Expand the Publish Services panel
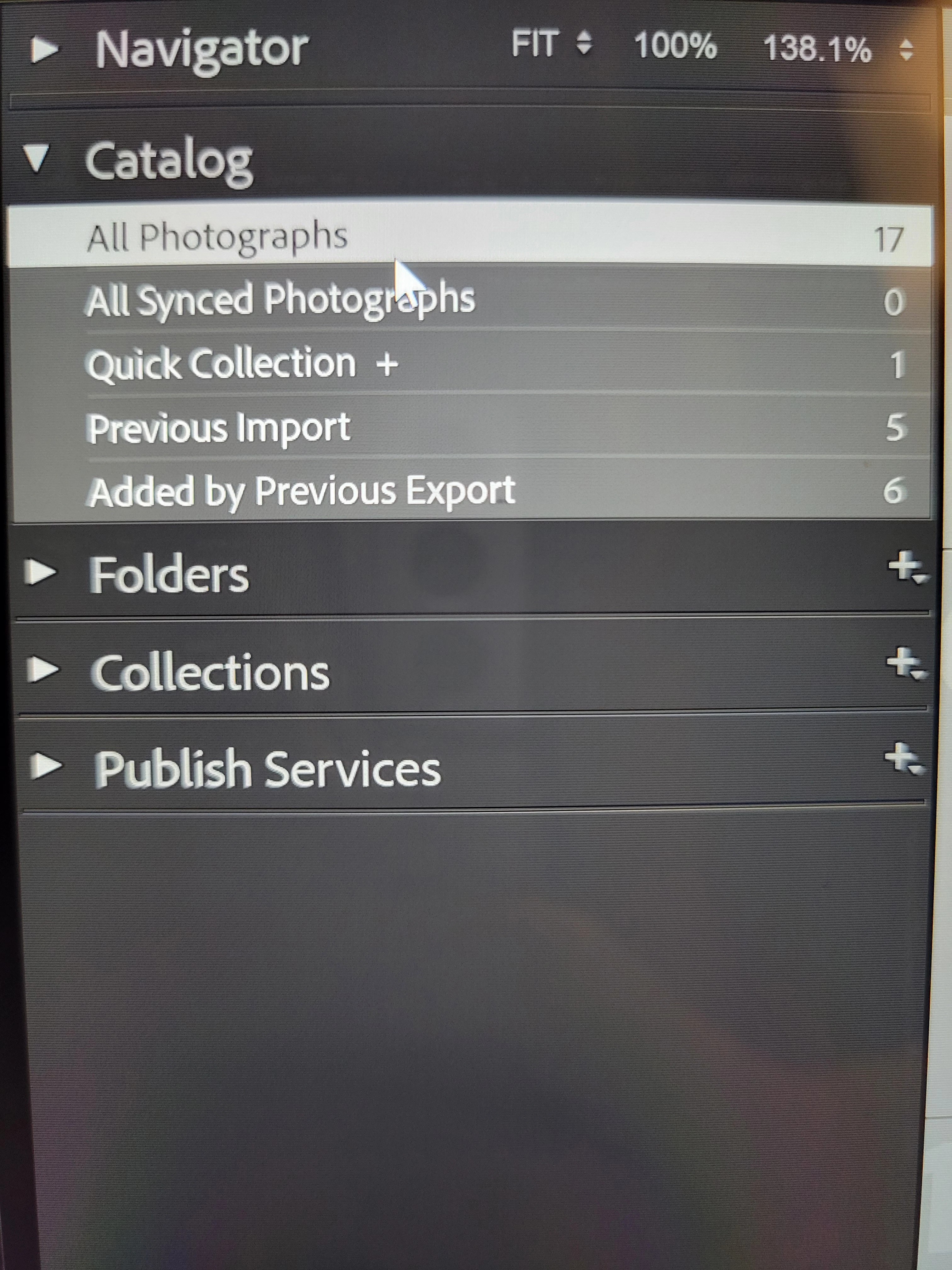 click(46, 766)
